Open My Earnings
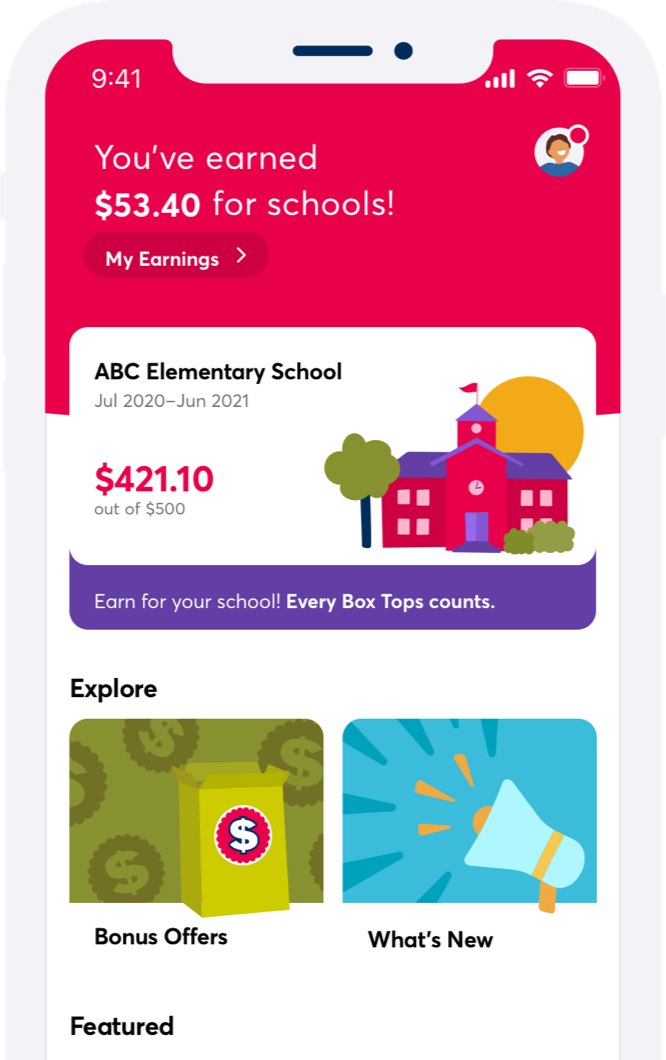The height and width of the screenshot is (1060, 666). pos(176,258)
